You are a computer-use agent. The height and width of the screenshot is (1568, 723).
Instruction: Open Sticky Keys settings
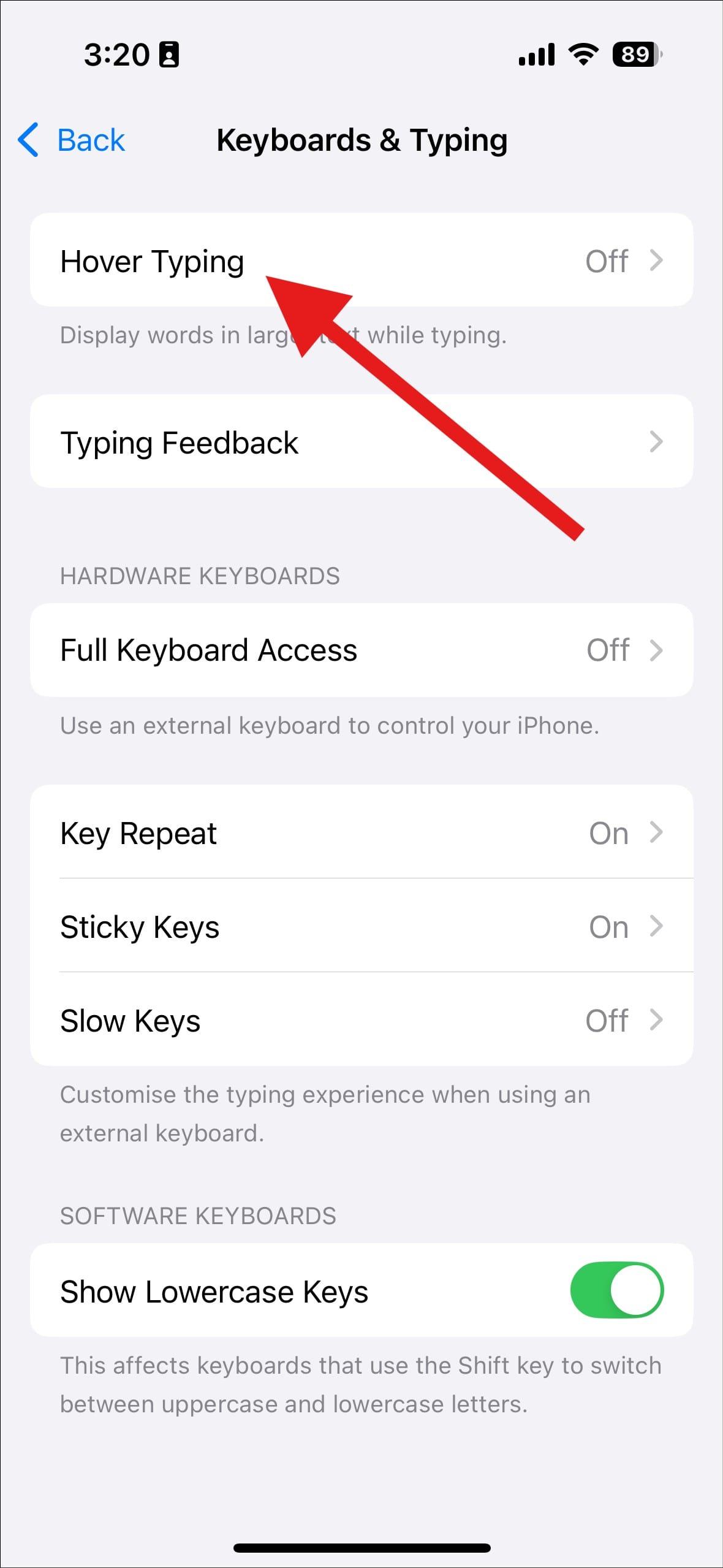[362, 926]
